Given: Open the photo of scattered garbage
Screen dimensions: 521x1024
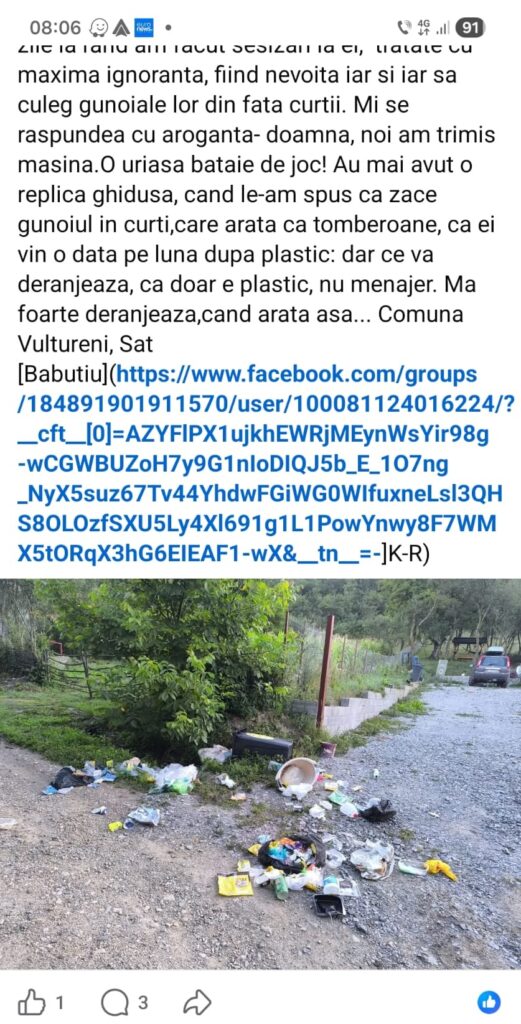Looking at the screenshot, I should click(260, 775).
